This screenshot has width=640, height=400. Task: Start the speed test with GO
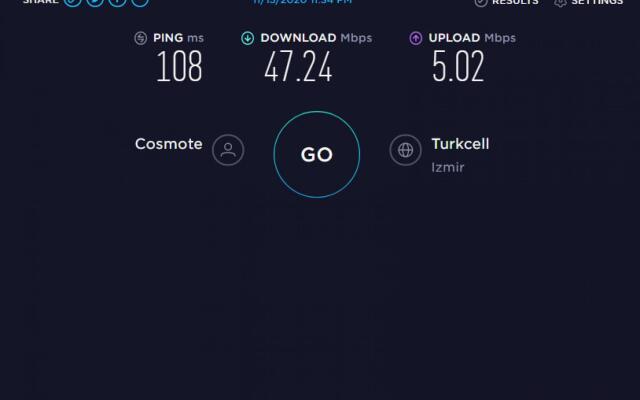[316, 154]
